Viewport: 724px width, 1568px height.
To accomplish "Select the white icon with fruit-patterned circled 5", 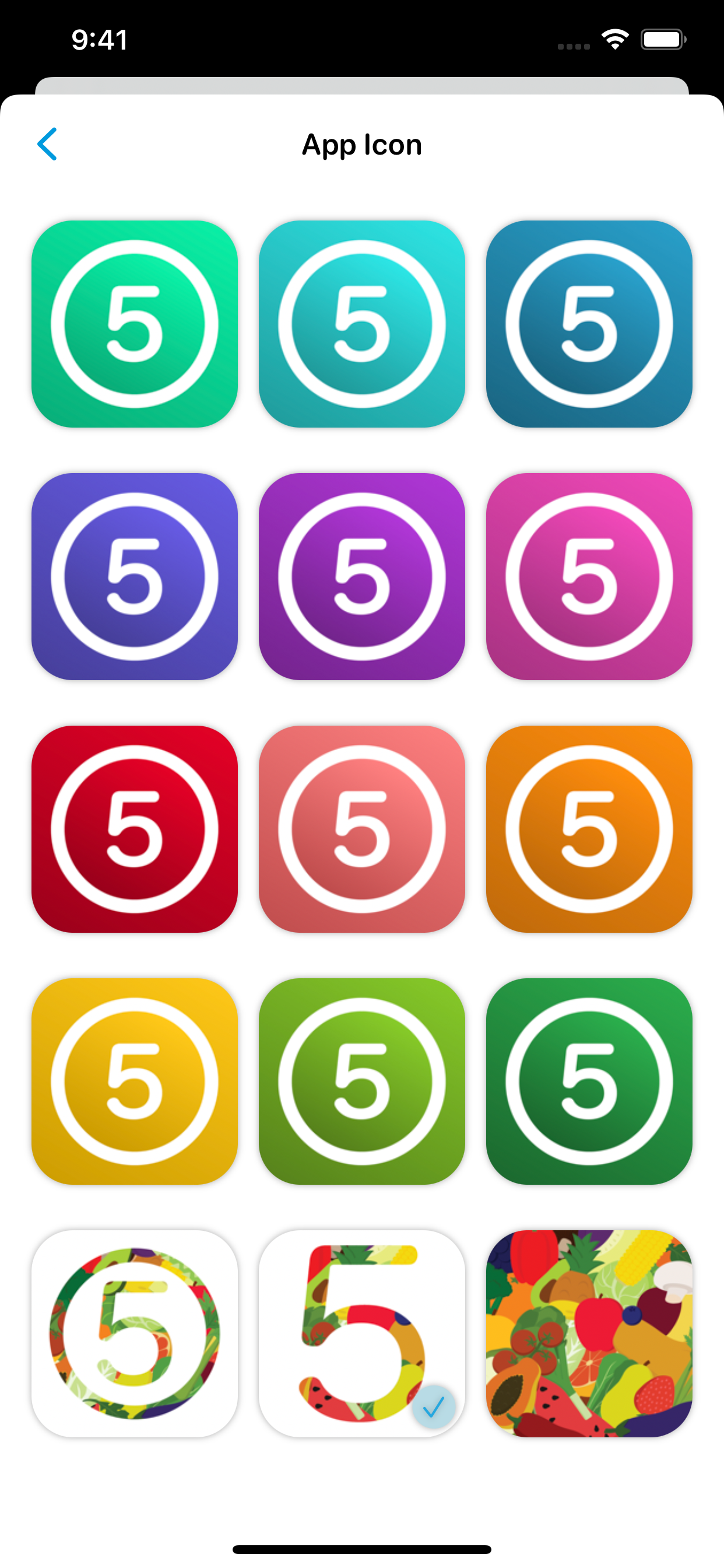I will pyautogui.click(x=135, y=1333).
